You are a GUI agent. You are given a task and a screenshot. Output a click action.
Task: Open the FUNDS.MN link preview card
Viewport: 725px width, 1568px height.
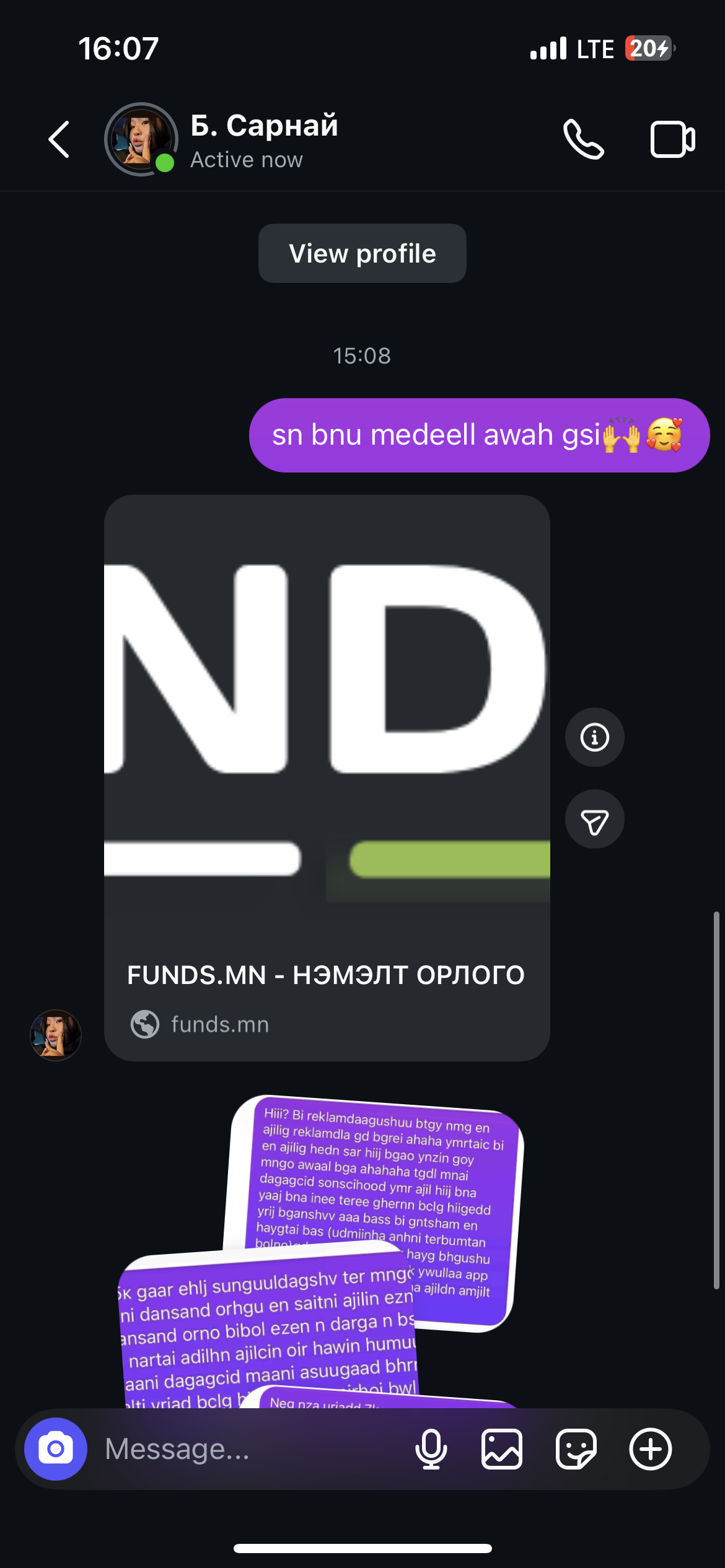click(x=327, y=777)
